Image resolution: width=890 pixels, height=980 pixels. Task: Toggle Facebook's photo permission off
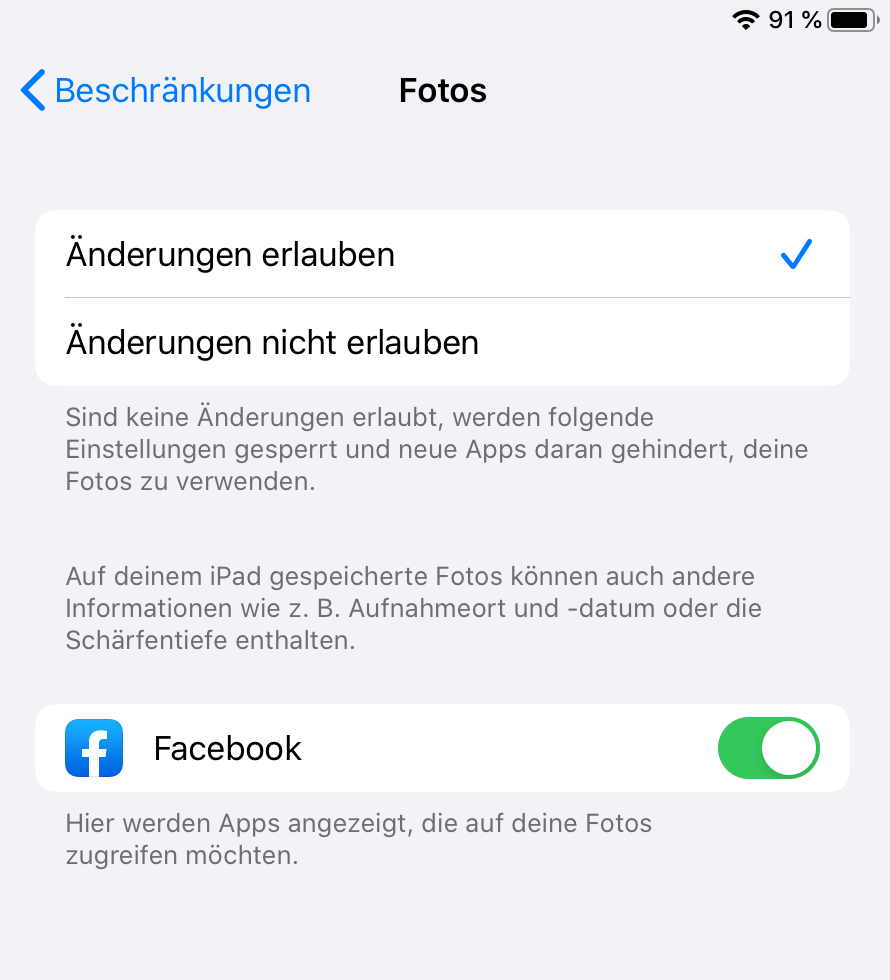click(x=768, y=747)
